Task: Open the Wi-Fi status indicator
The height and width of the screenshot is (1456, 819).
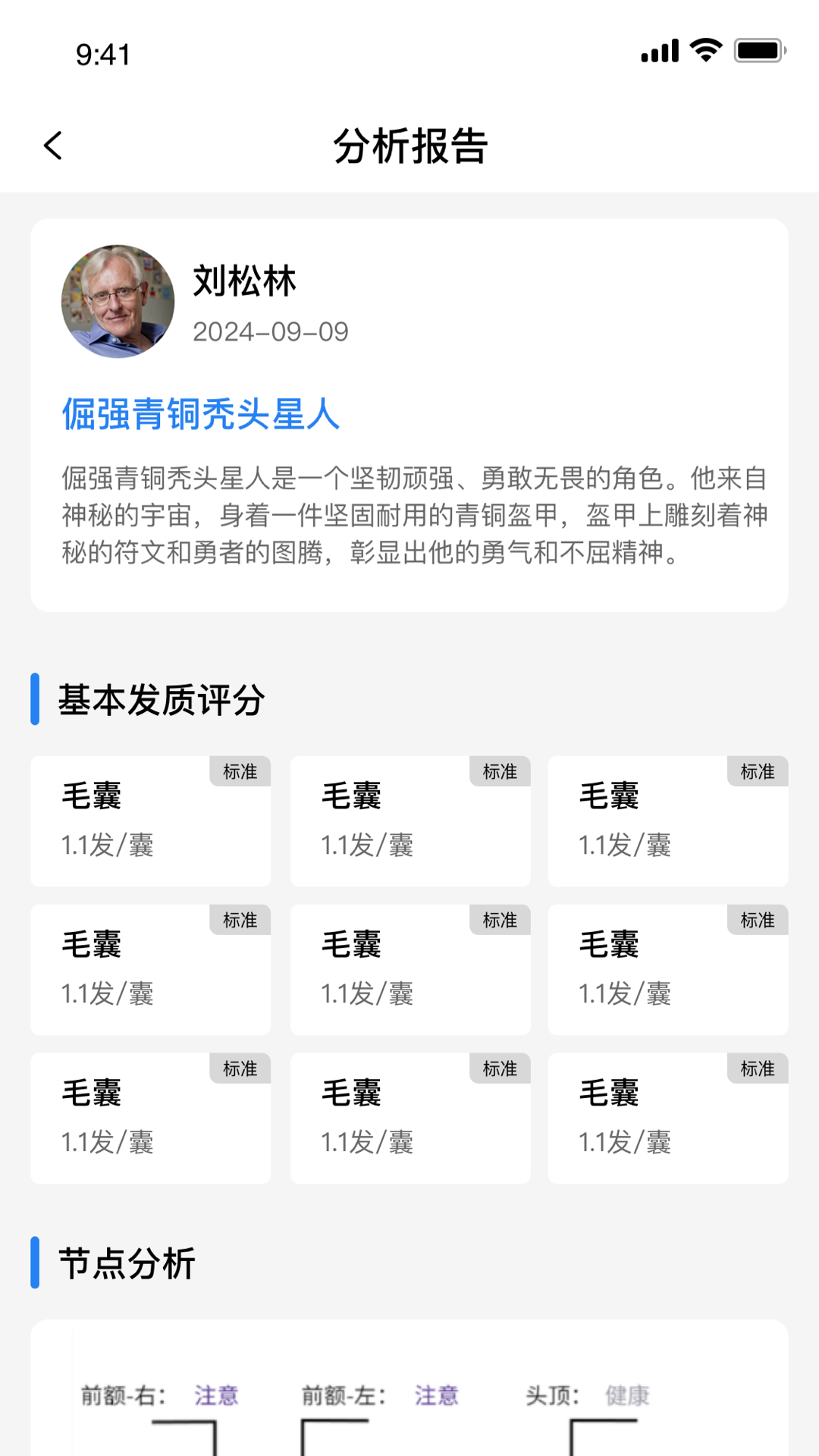Action: tap(704, 50)
